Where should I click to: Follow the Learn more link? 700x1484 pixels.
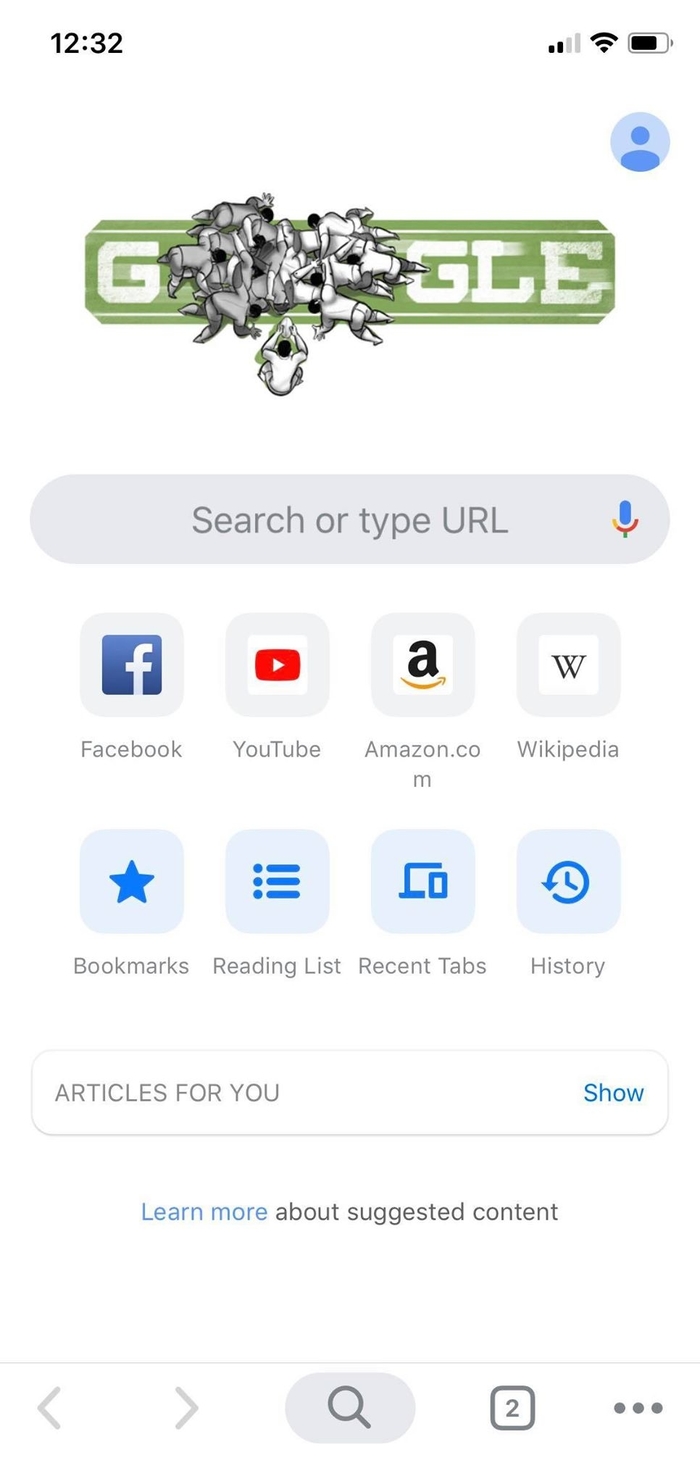204,1212
